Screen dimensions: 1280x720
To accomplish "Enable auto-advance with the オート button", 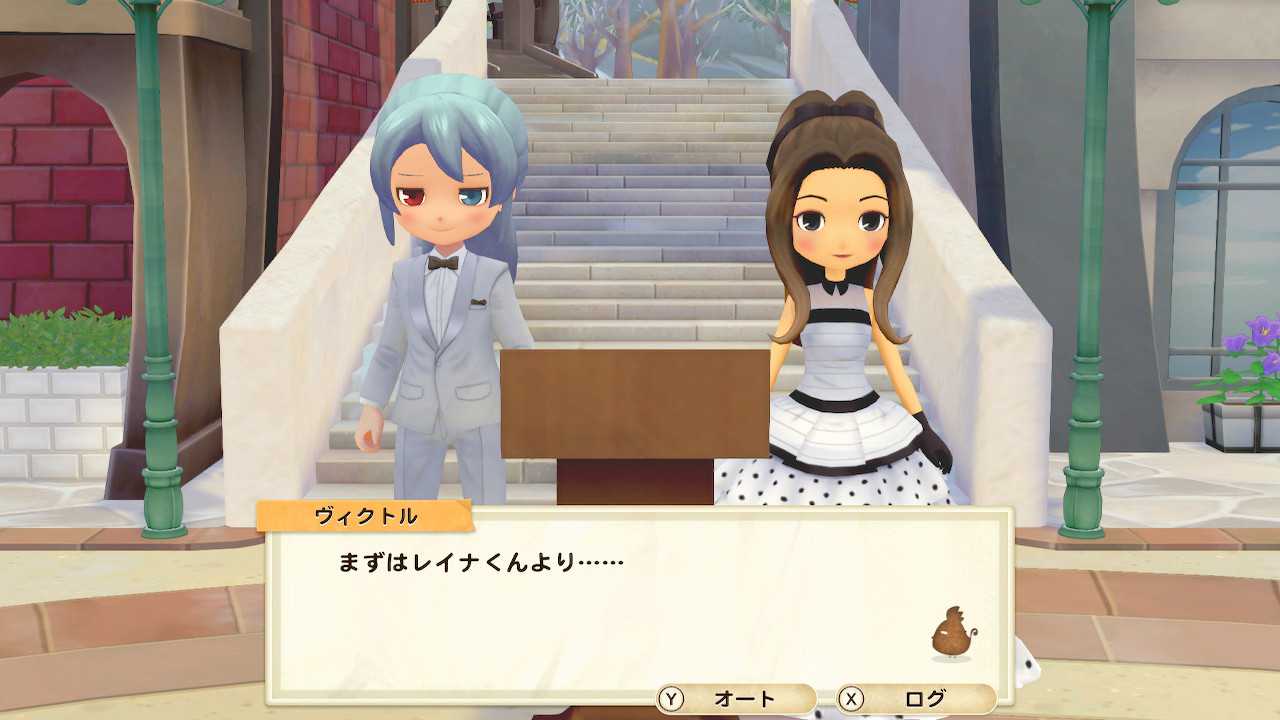I will [x=736, y=699].
